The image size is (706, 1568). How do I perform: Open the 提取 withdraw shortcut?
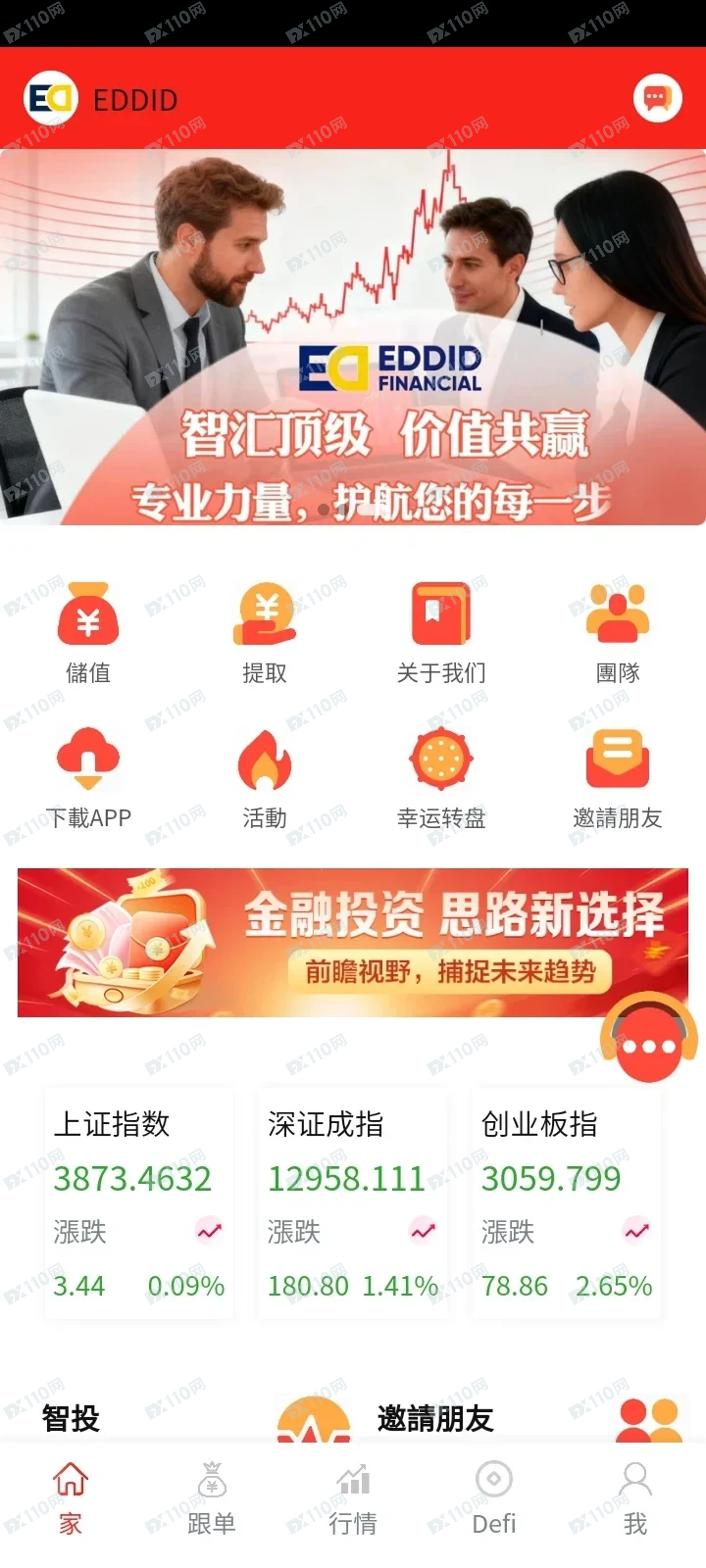pyautogui.click(x=265, y=632)
